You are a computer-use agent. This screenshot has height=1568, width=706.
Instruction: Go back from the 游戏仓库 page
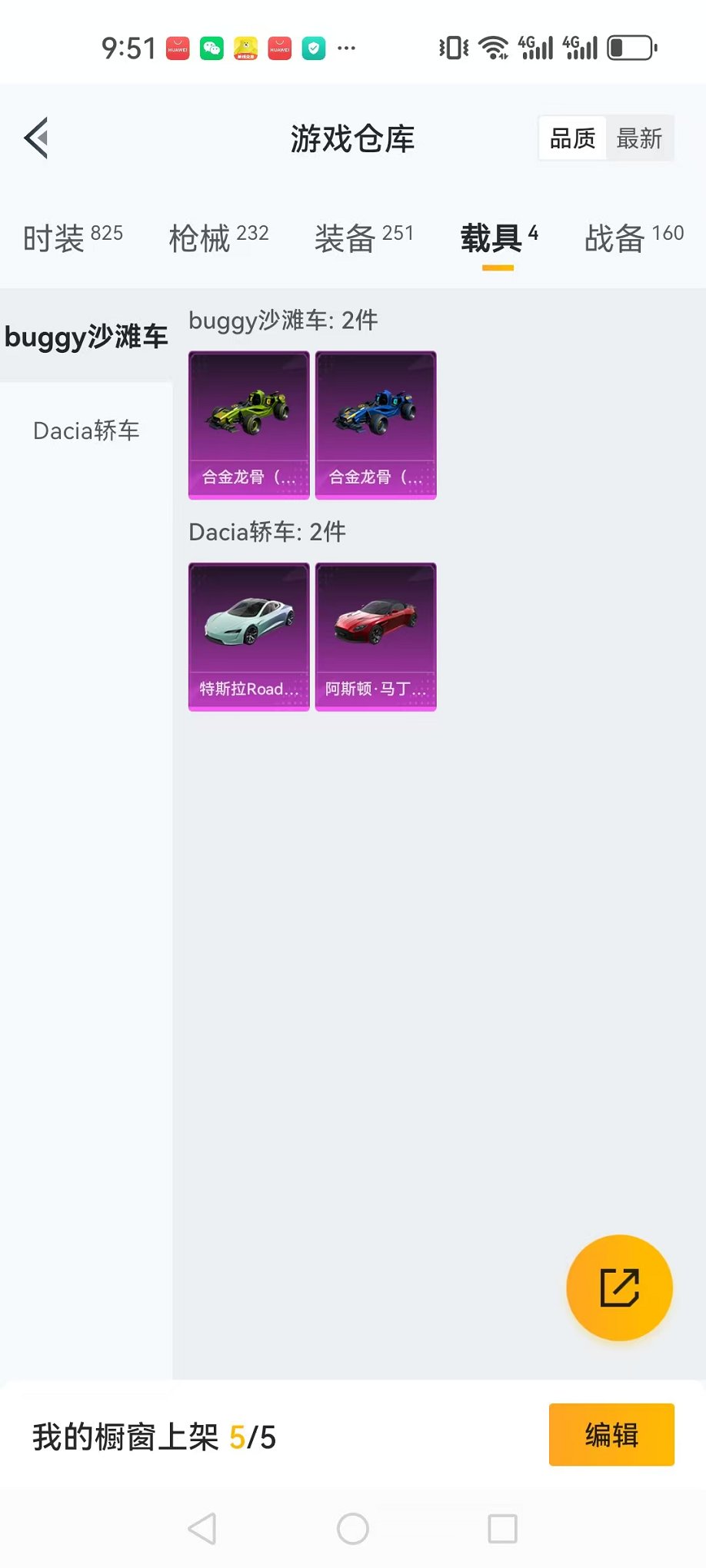point(36,138)
